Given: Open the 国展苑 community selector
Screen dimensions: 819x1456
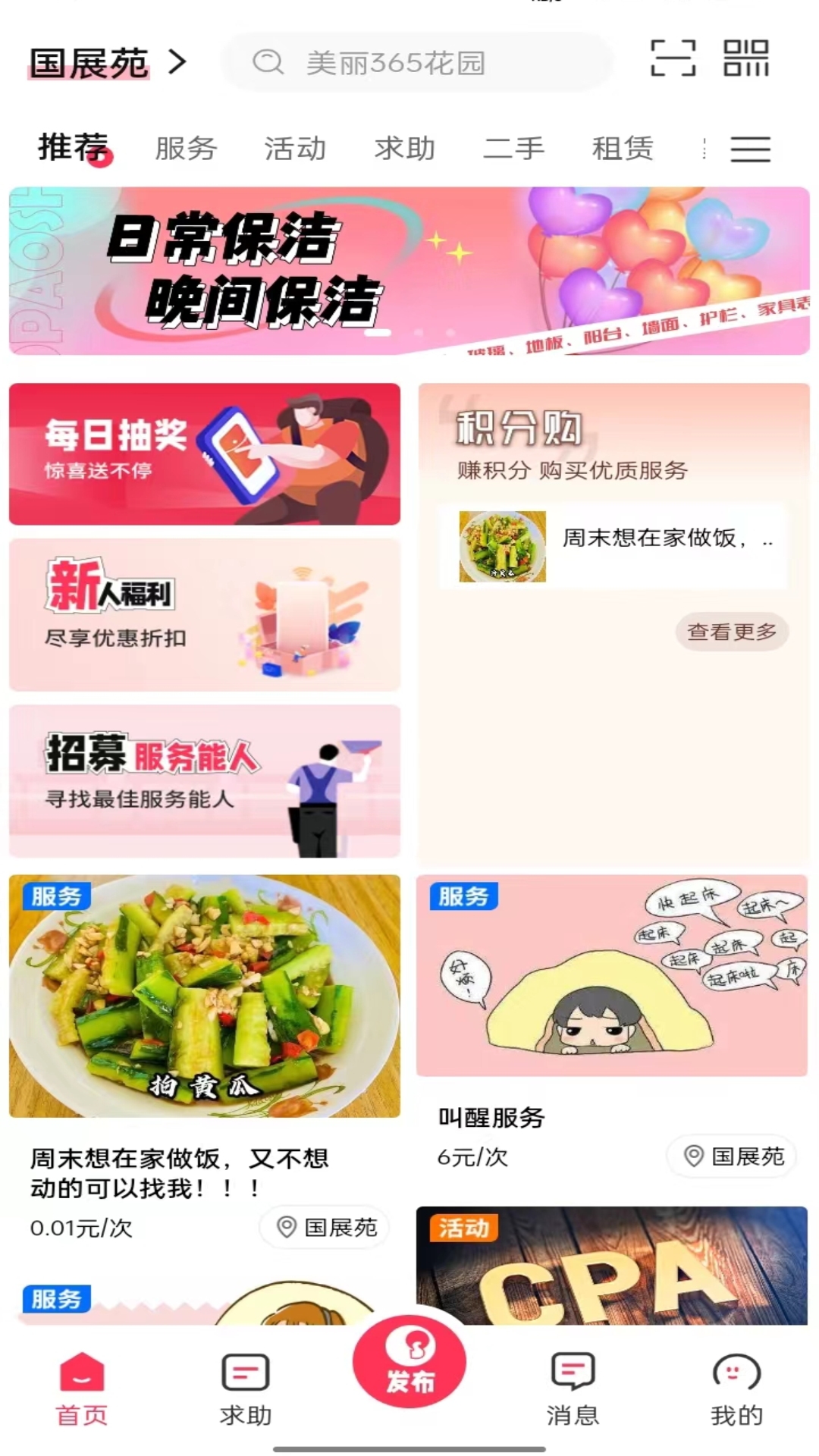Looking at the screenshot, I should pyautogui.click(x=107, y=62).
